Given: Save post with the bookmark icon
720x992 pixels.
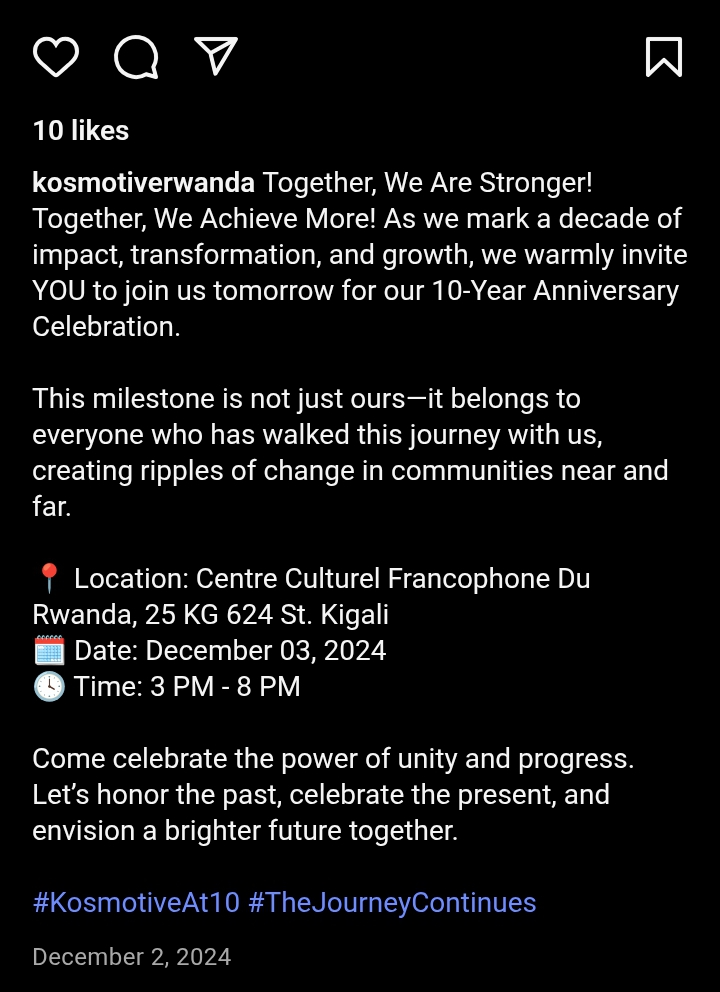Looking at the screenshot, I should click(x=664, y=57).
